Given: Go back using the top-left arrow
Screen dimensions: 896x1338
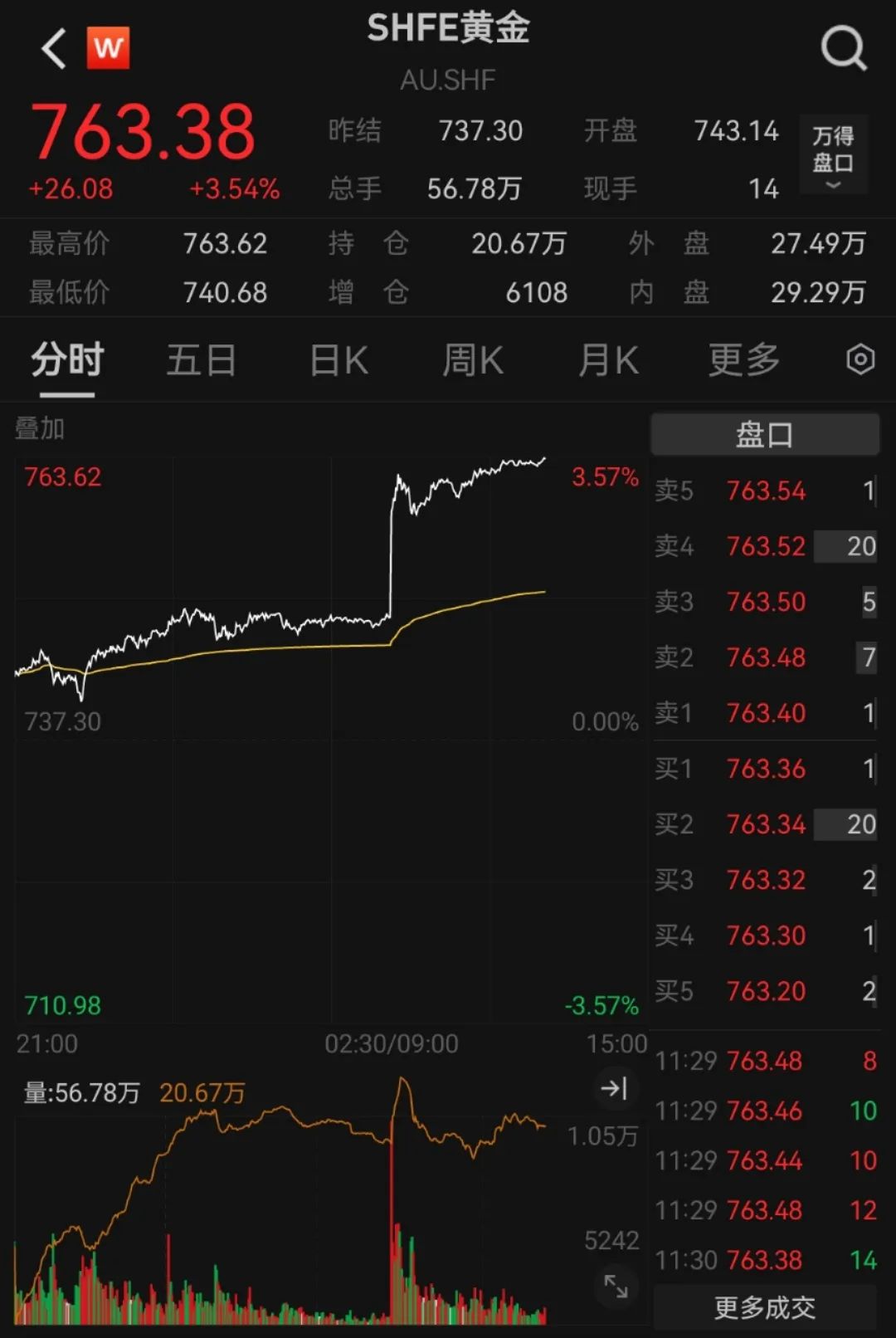Looking at the screenshot, I should [54, 48].
